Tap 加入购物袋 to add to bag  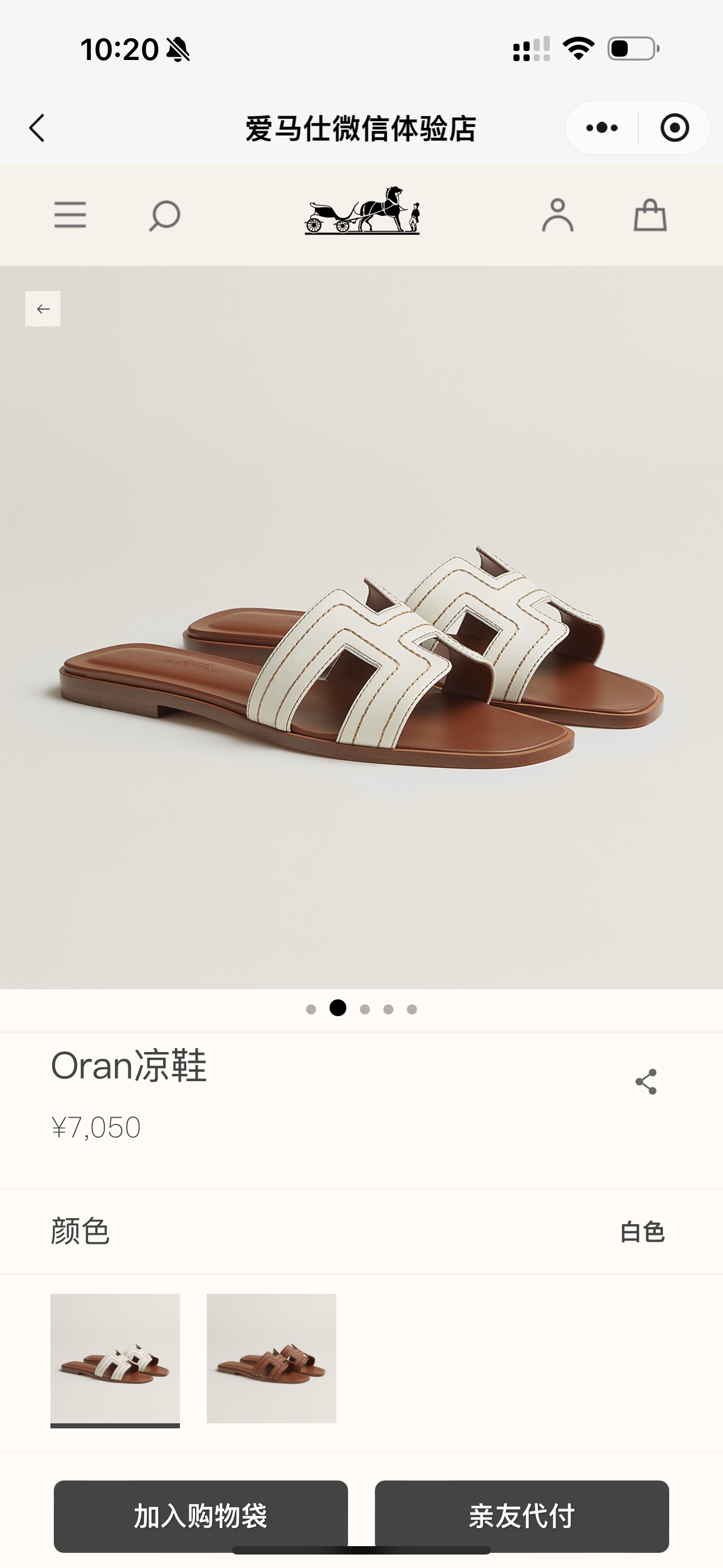tap(201, 1515)
